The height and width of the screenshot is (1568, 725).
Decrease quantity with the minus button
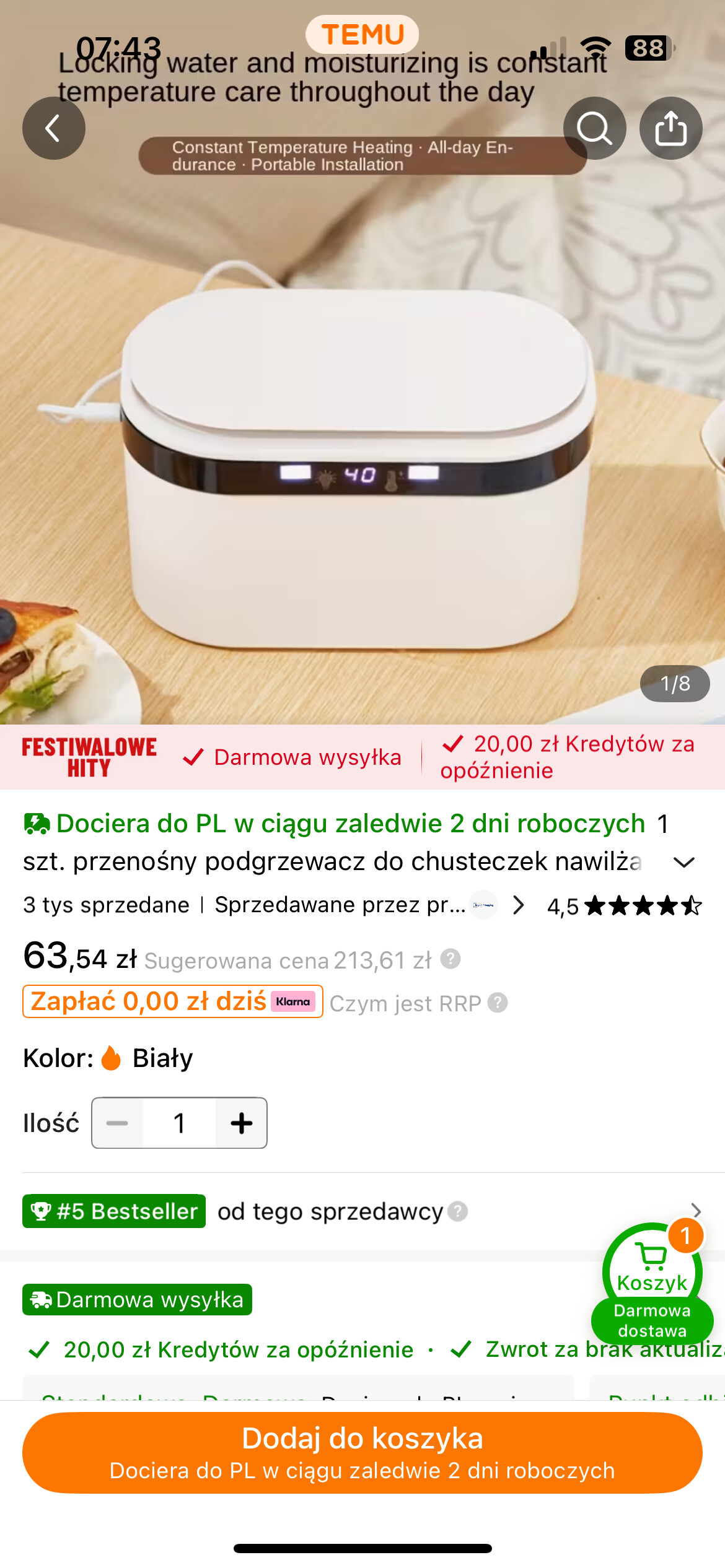click(x=117, y=1123)
